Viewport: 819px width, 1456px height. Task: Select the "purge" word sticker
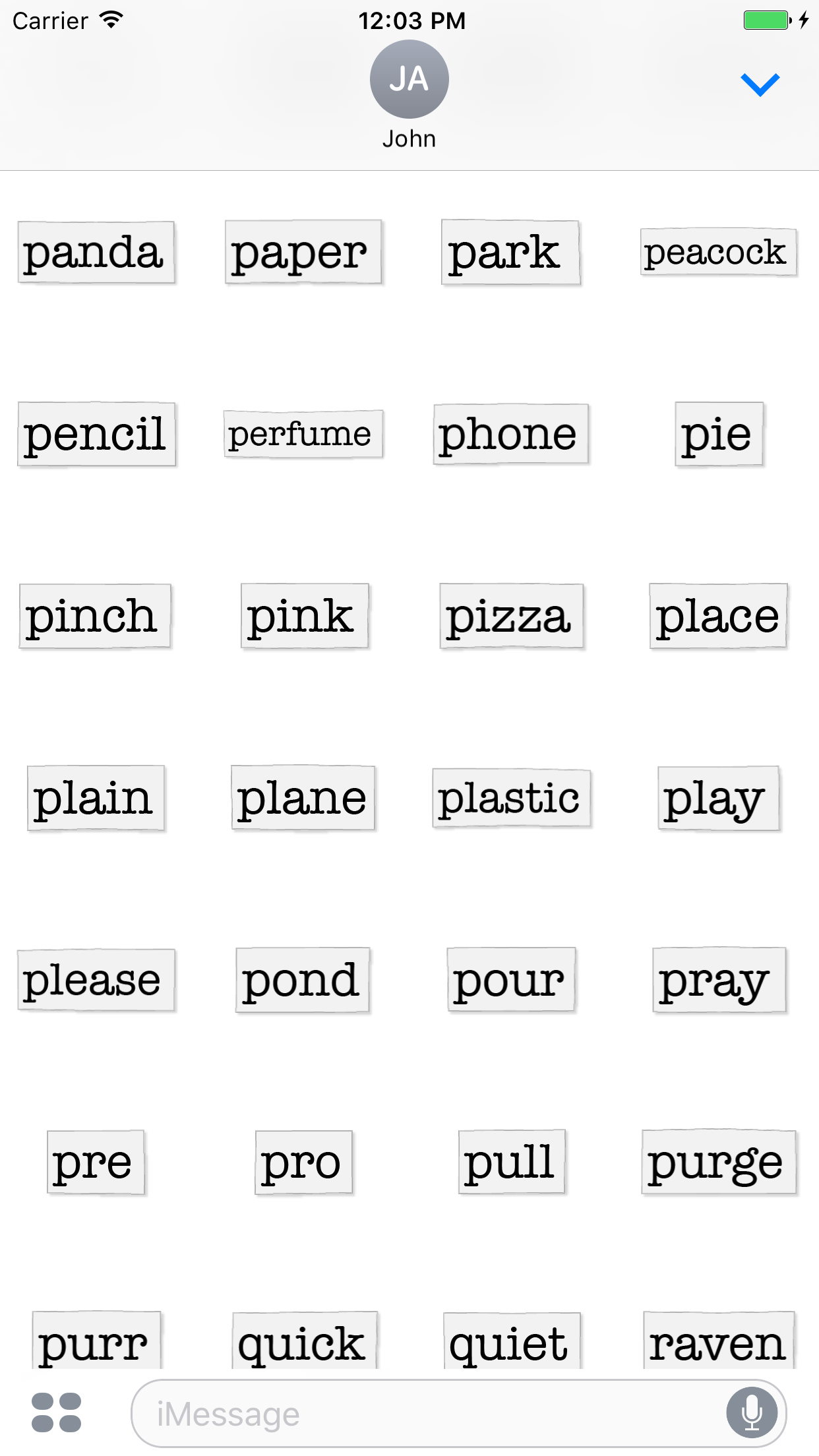(719, 1162)
